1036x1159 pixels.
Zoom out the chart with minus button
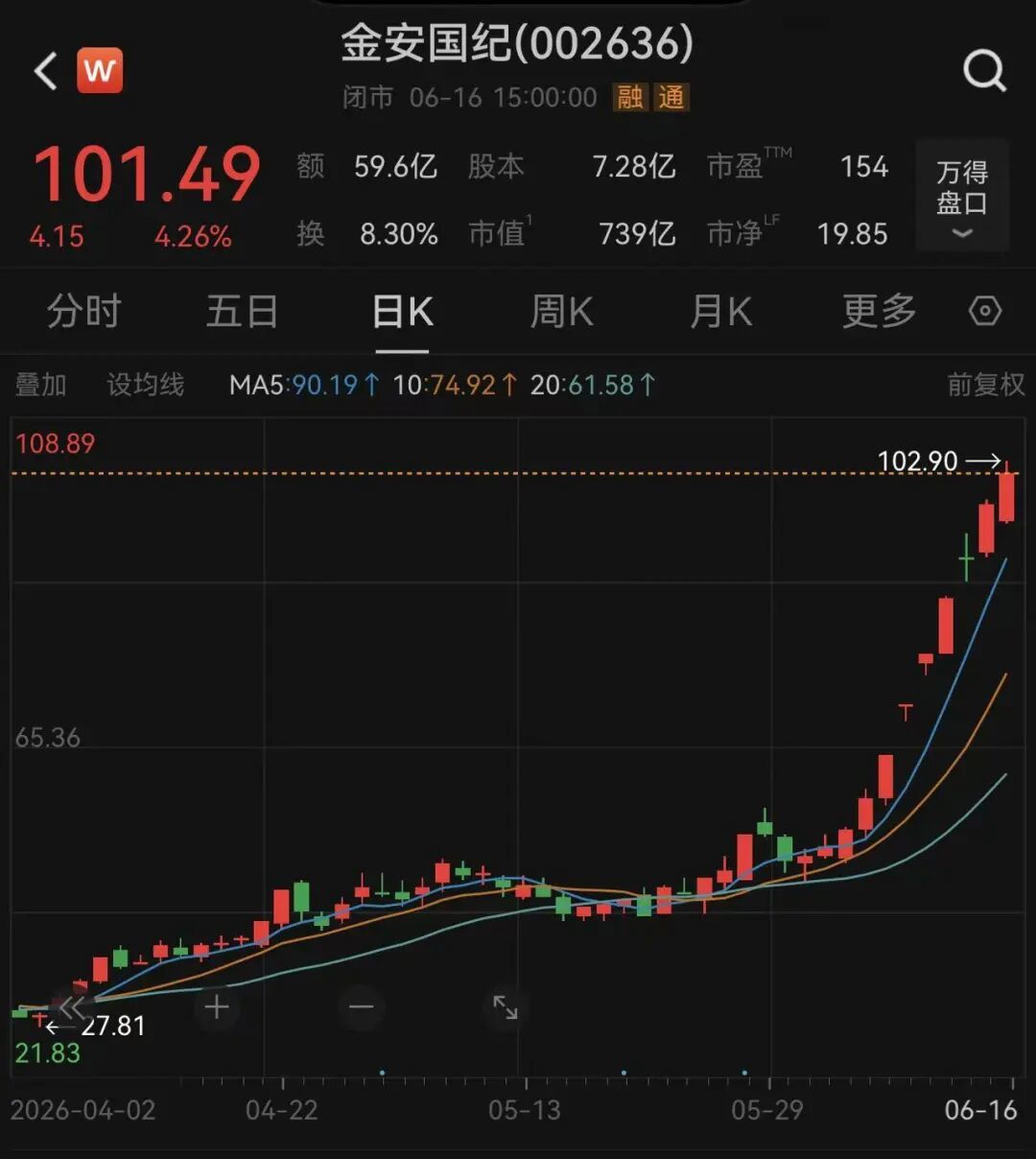pos(362,1006)
